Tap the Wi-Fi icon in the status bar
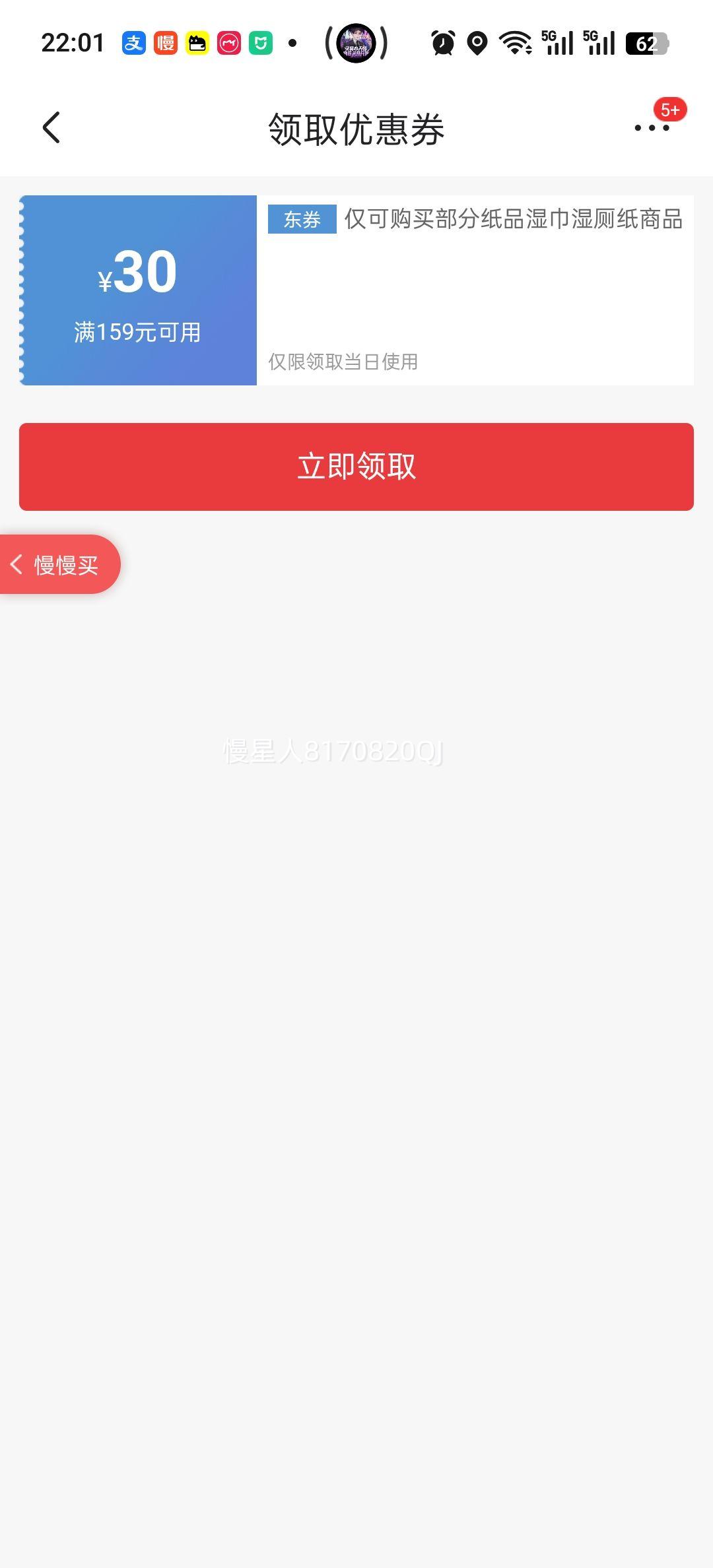This screenshot has height=1568, width=713. tap(514, 44)
